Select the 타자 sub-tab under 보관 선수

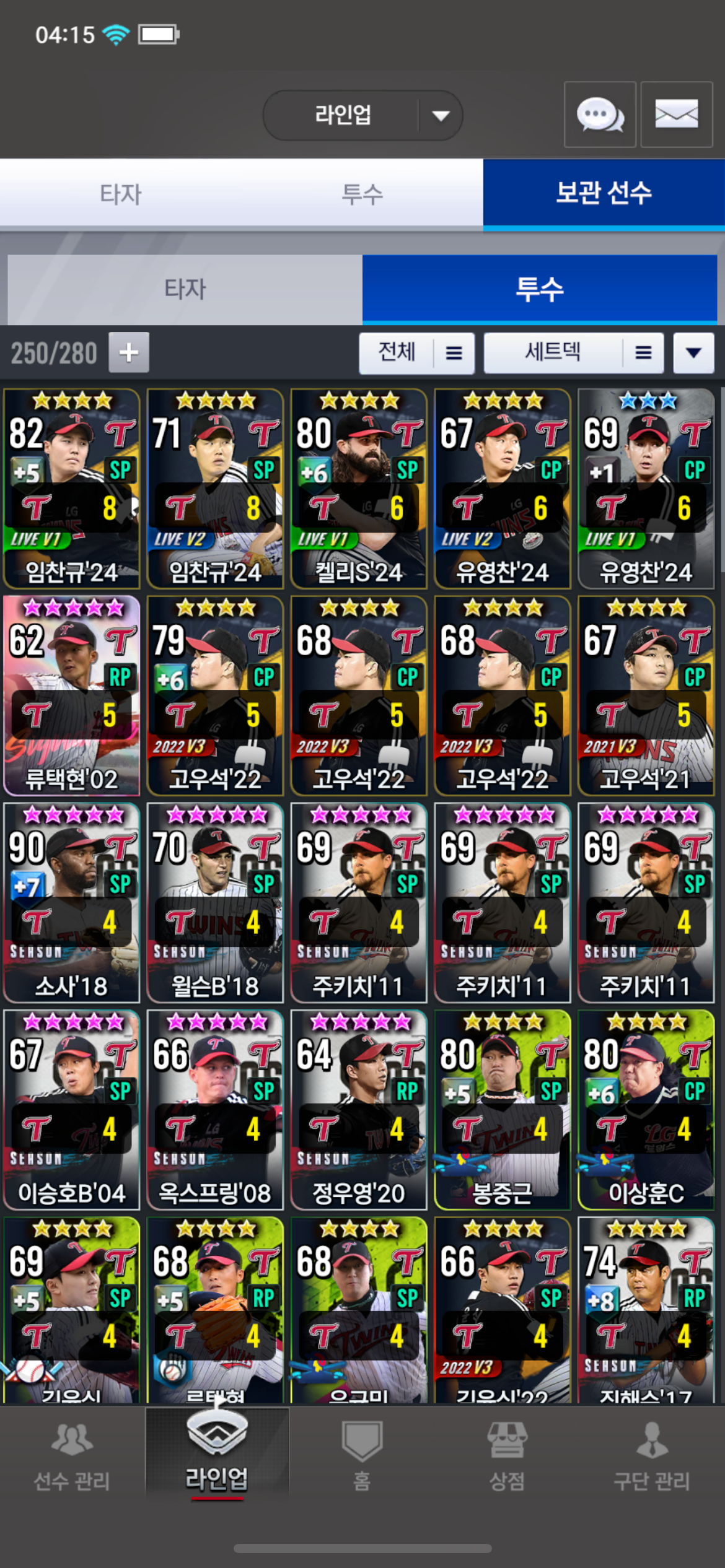(185, 289)
